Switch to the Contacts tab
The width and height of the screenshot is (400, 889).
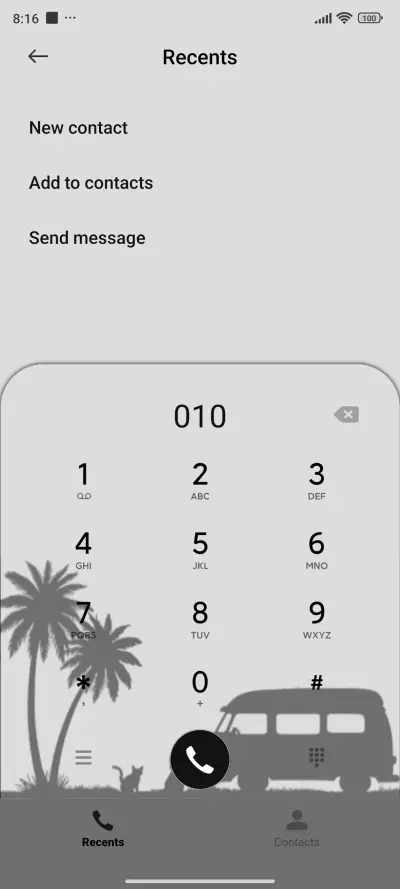(296, 828)
